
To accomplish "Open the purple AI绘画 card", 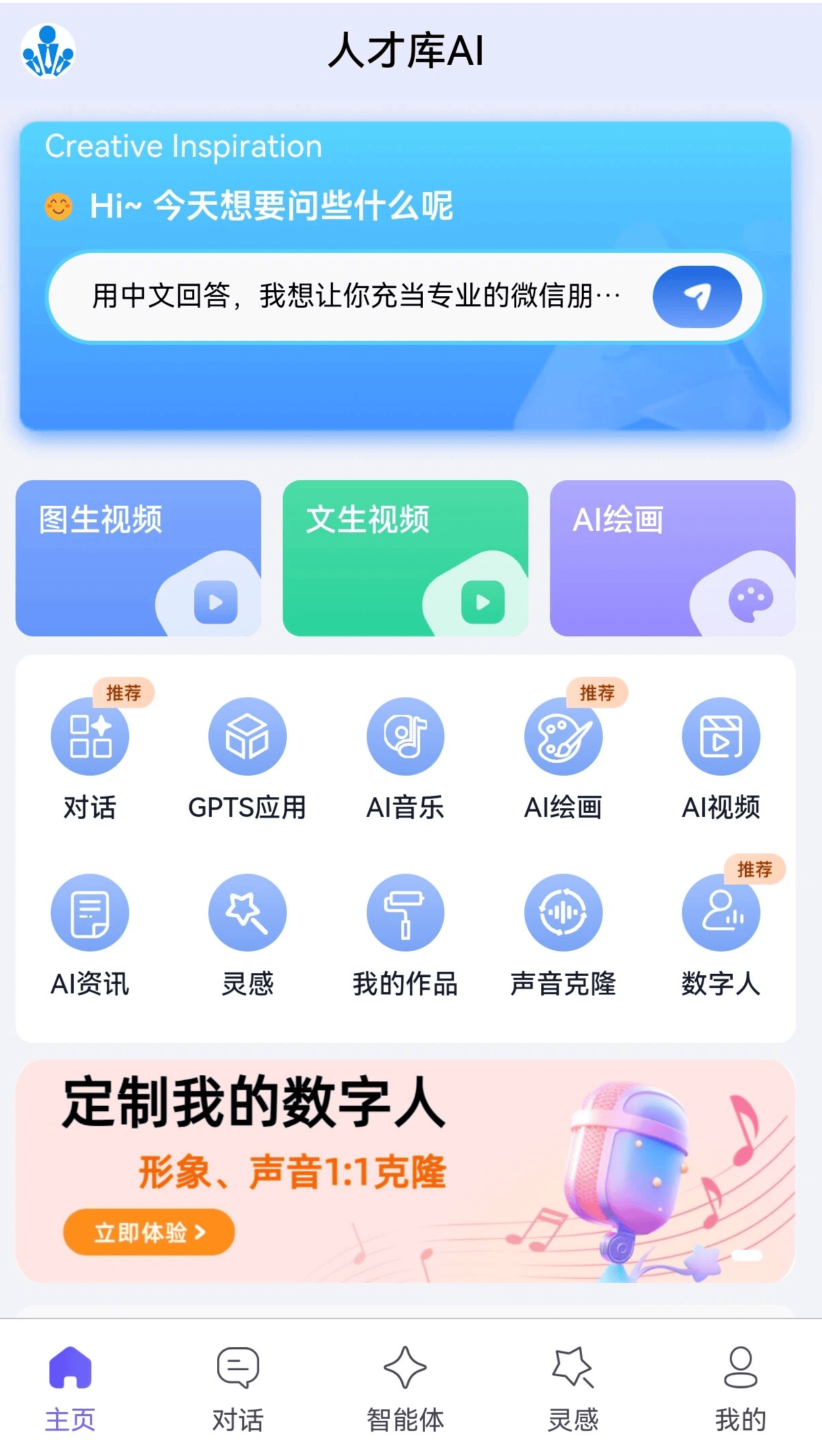I will (x=672, y=558).
